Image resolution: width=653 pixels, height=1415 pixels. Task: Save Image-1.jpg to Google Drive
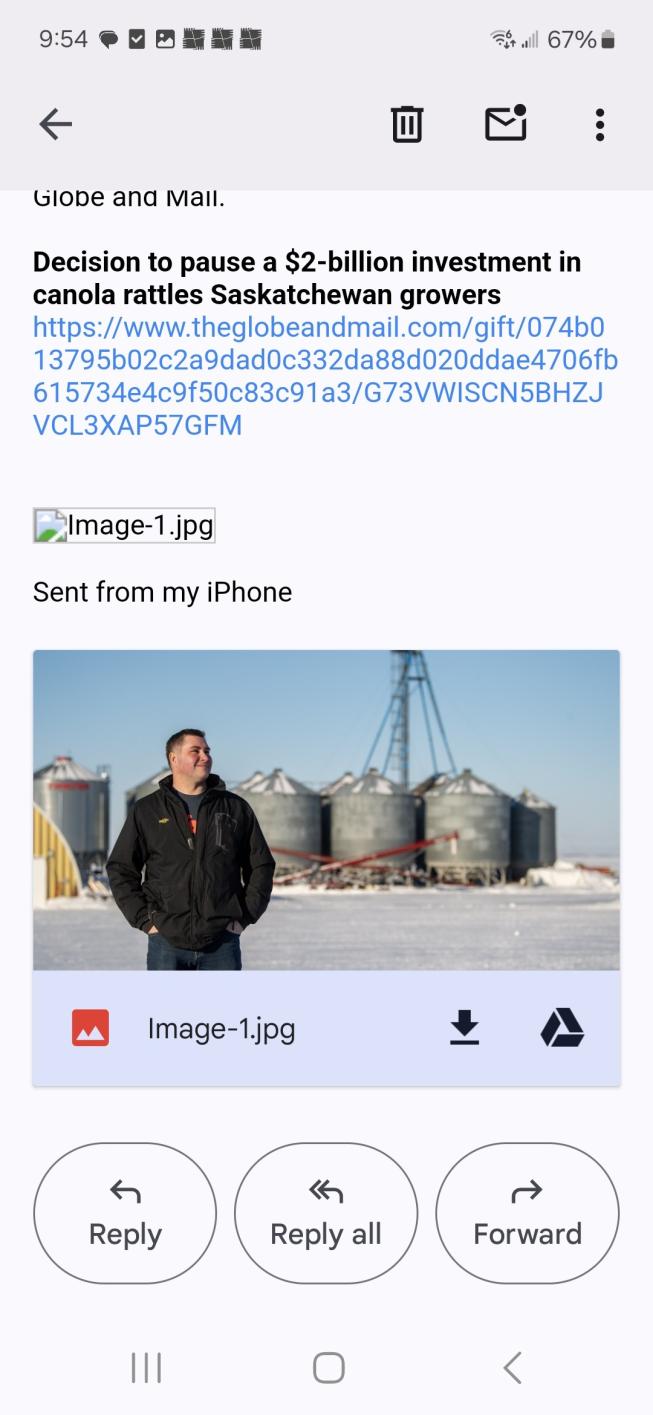pos(562,1027)
